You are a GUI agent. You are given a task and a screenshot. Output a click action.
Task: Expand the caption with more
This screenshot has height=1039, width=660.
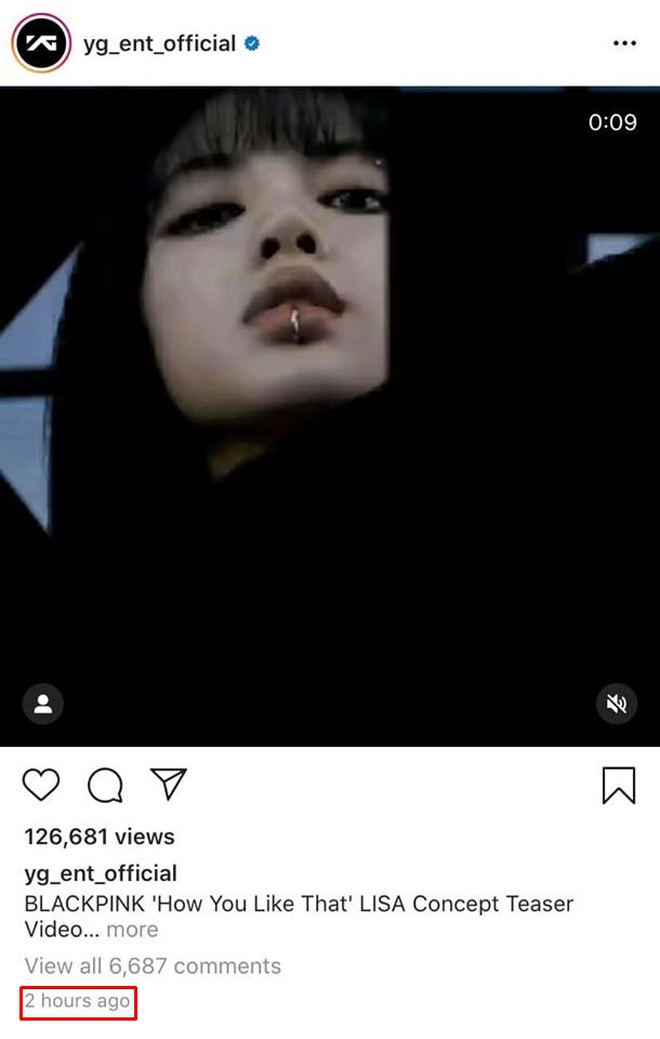(x=133, y=930)
